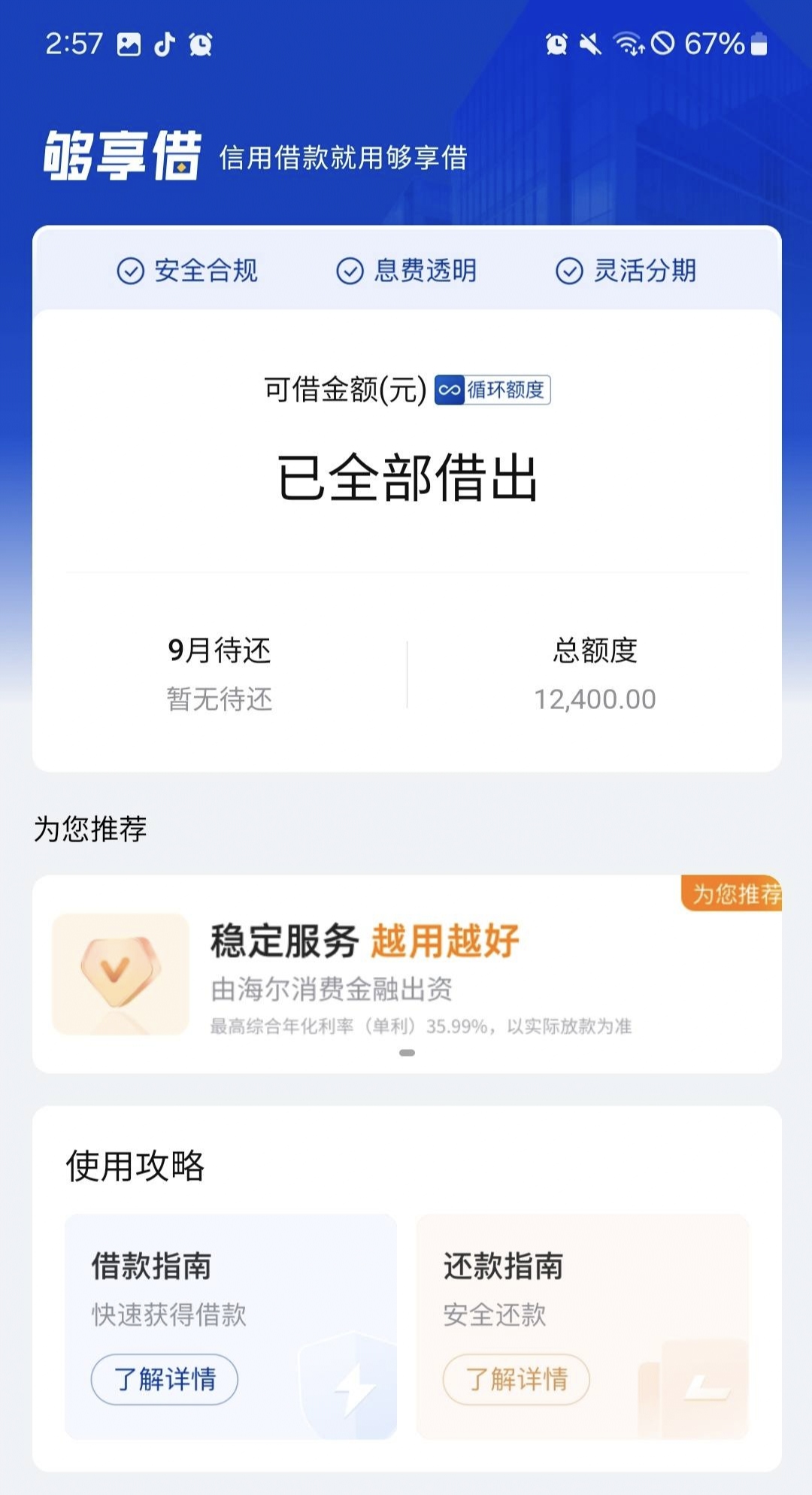Screen dimensions: 812x1495
Task: Tap 了解详情 under 还款指南
Action: coord(517,1379)
